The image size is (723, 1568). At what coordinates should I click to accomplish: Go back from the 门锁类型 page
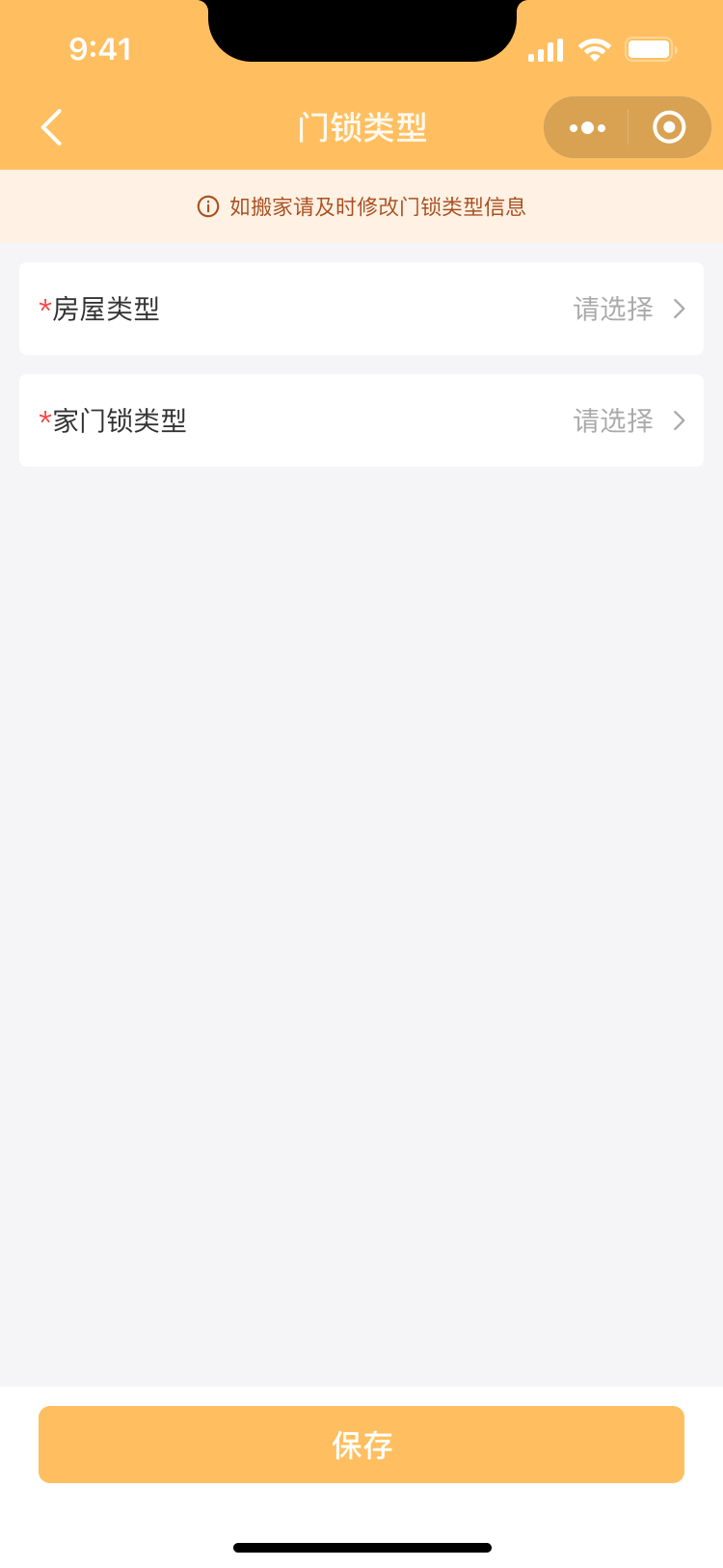pos(52,127)
